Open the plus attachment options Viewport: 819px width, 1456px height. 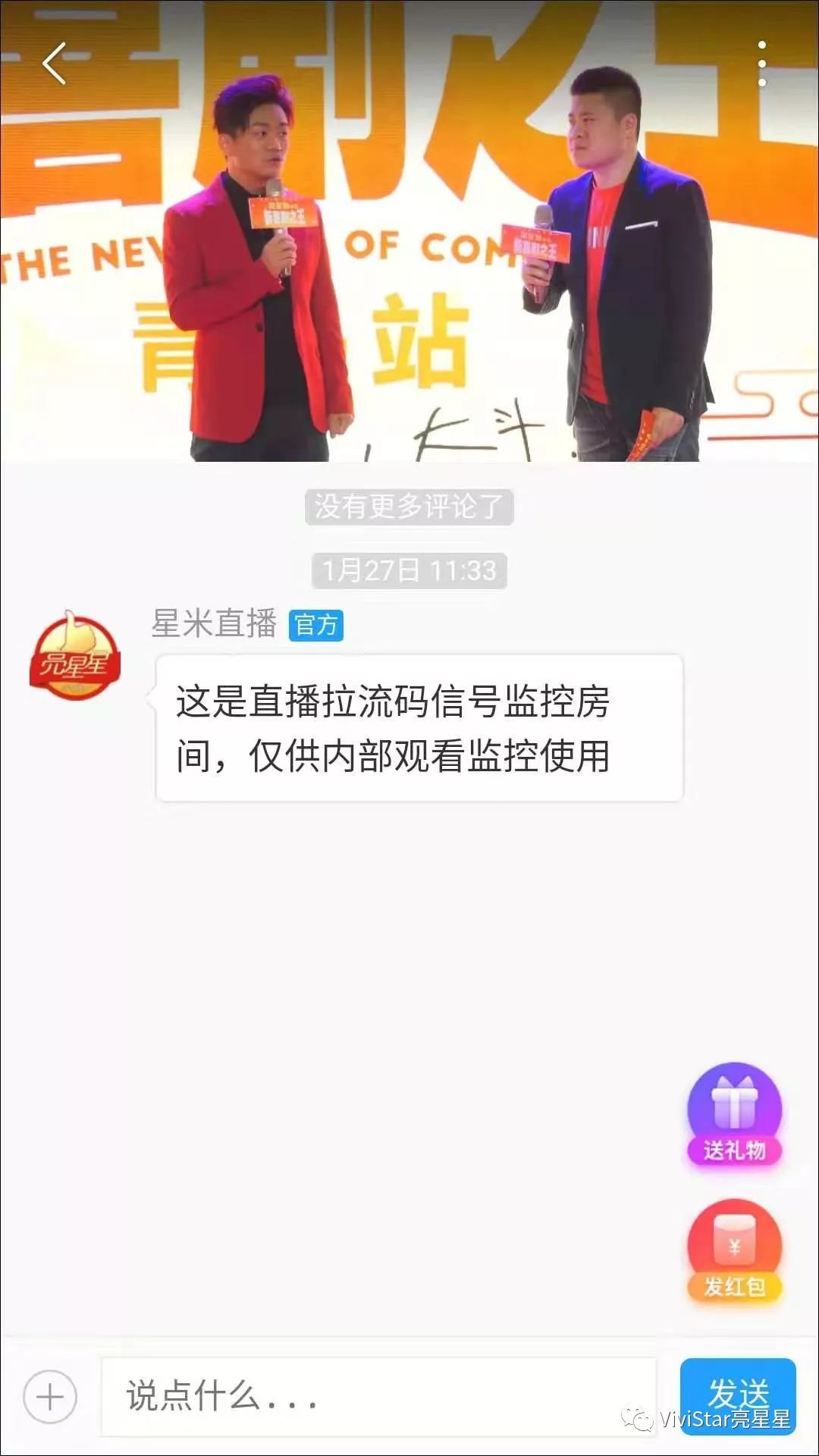[x=50, y=1397]
